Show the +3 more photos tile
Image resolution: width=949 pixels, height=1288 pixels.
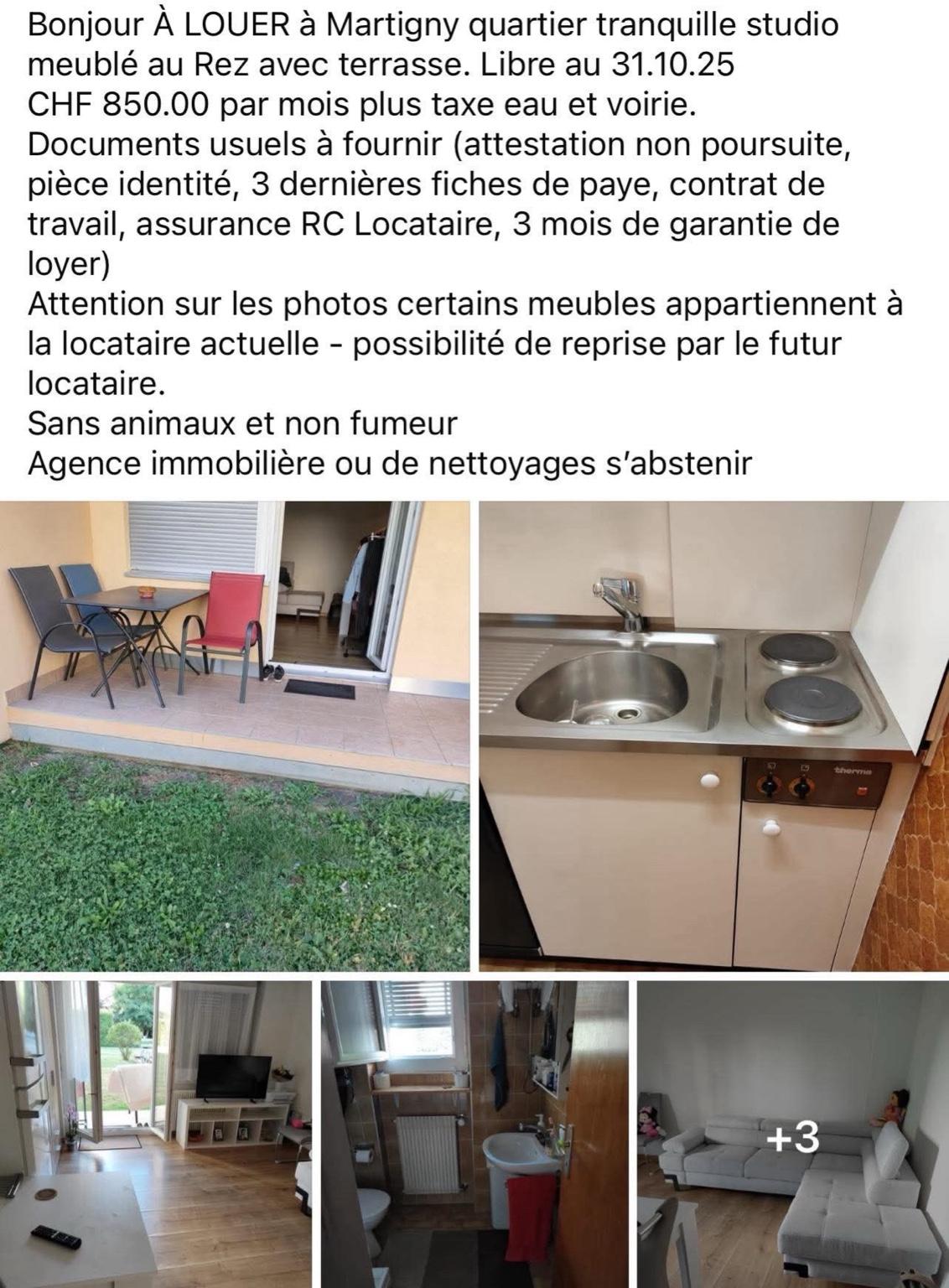click(x=792, y=1135)
